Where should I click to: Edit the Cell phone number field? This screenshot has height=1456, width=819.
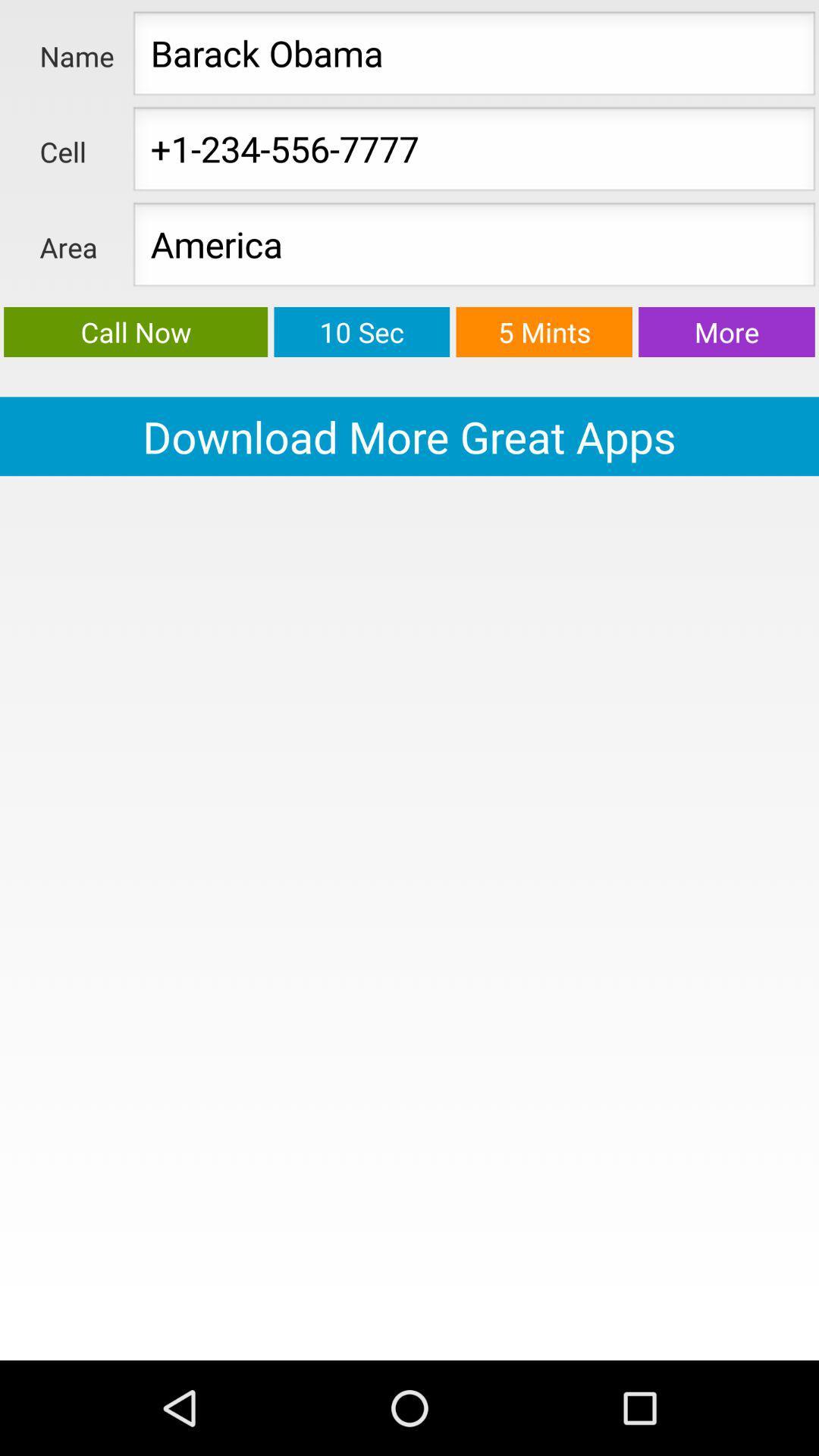pyautogui.click(x=474, y=149)
